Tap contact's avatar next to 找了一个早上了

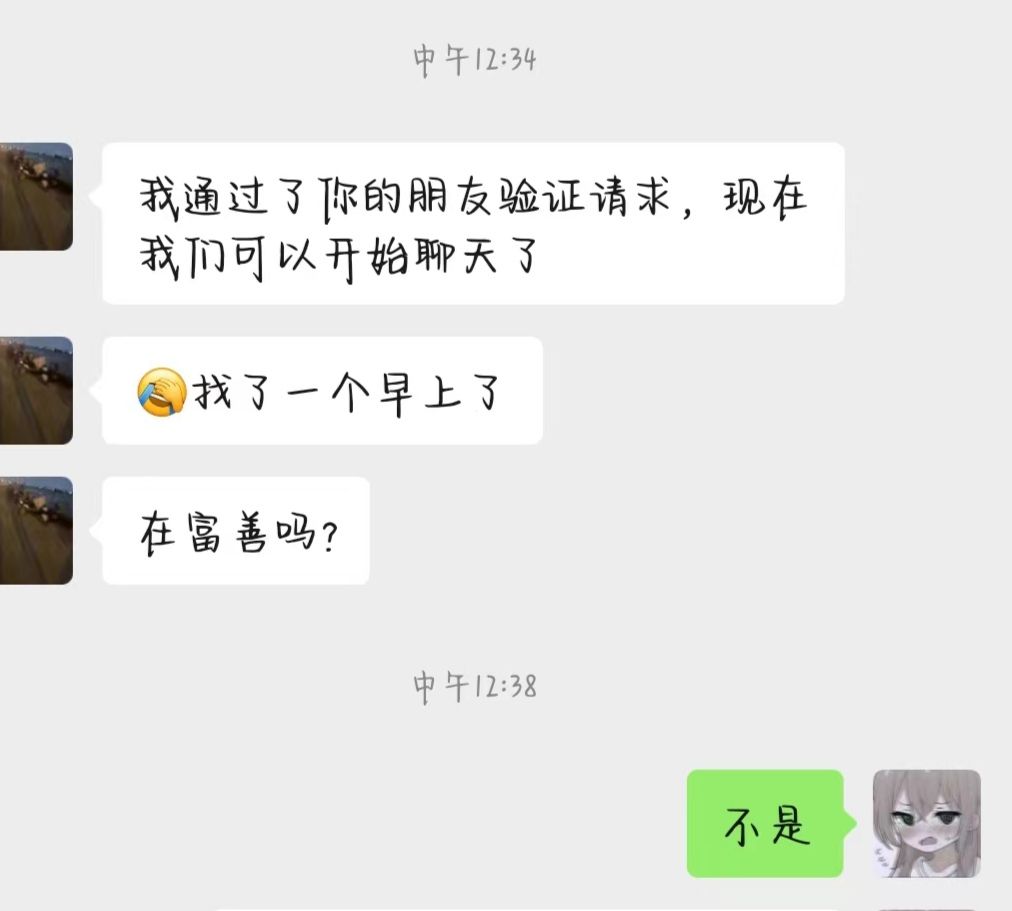[x=36, y=391]
